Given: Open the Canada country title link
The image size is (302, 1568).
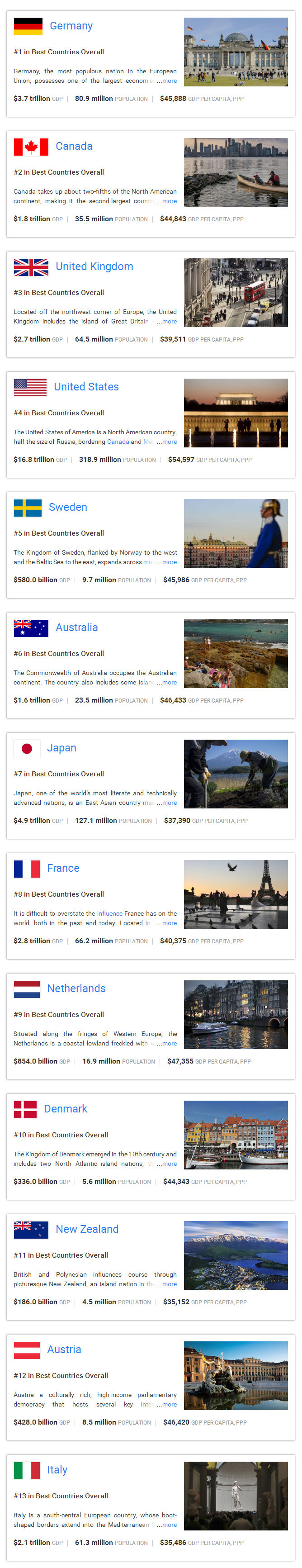Looking at the screenshot, I should [74, 146].
